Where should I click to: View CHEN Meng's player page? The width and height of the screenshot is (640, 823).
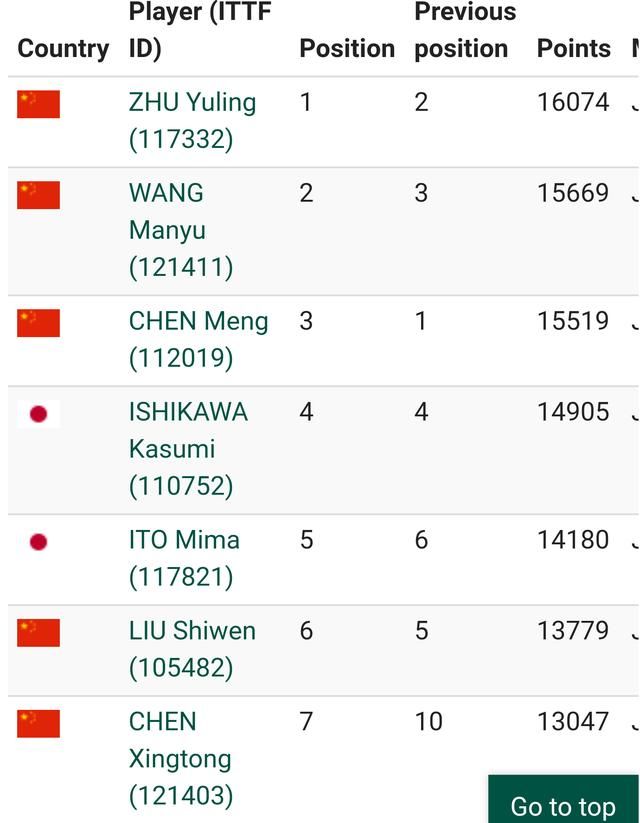click(198, 322)
